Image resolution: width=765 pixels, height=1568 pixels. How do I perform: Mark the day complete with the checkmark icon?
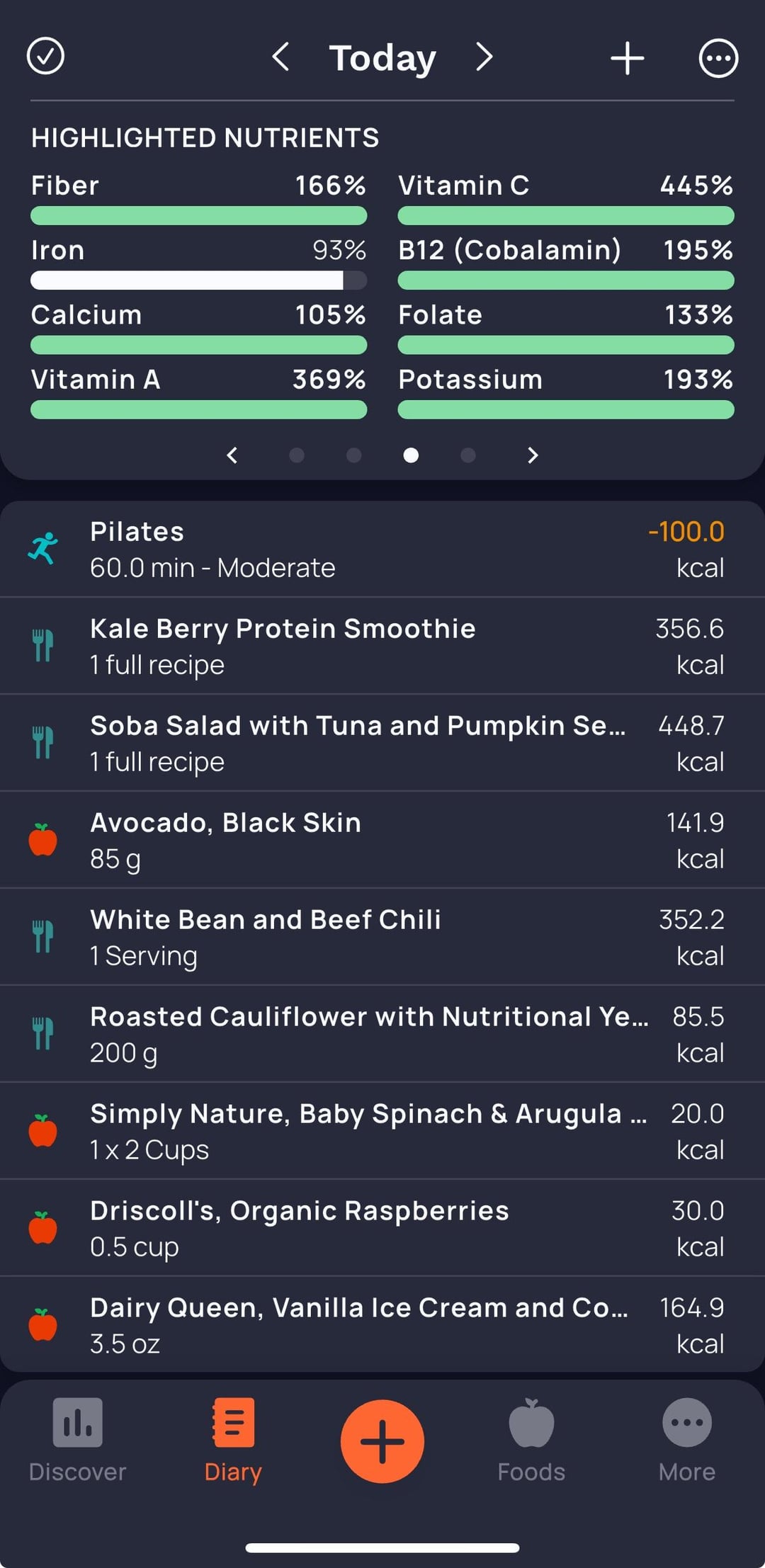coord(45,57)
